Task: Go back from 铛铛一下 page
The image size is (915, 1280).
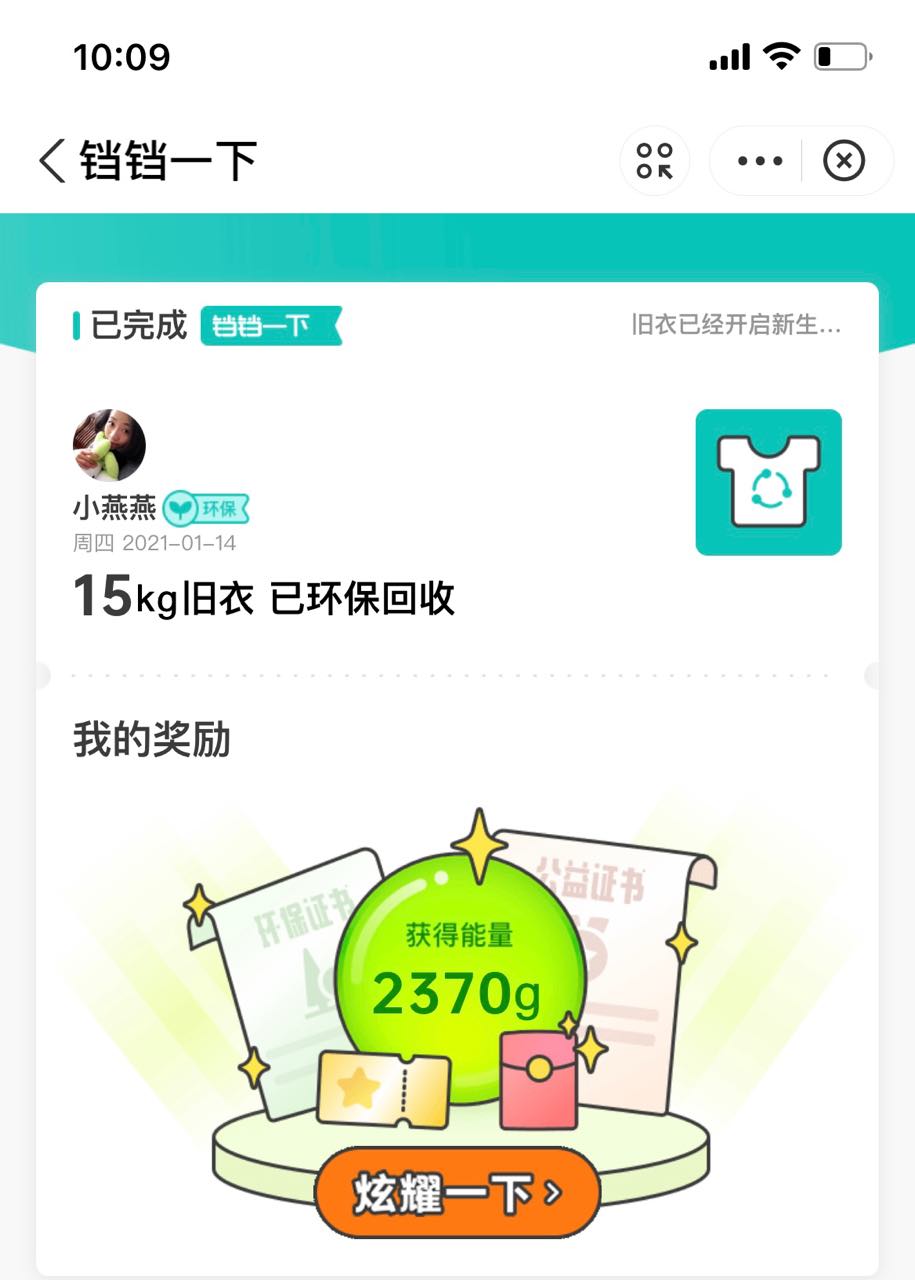Action: (x=52, y=160)
